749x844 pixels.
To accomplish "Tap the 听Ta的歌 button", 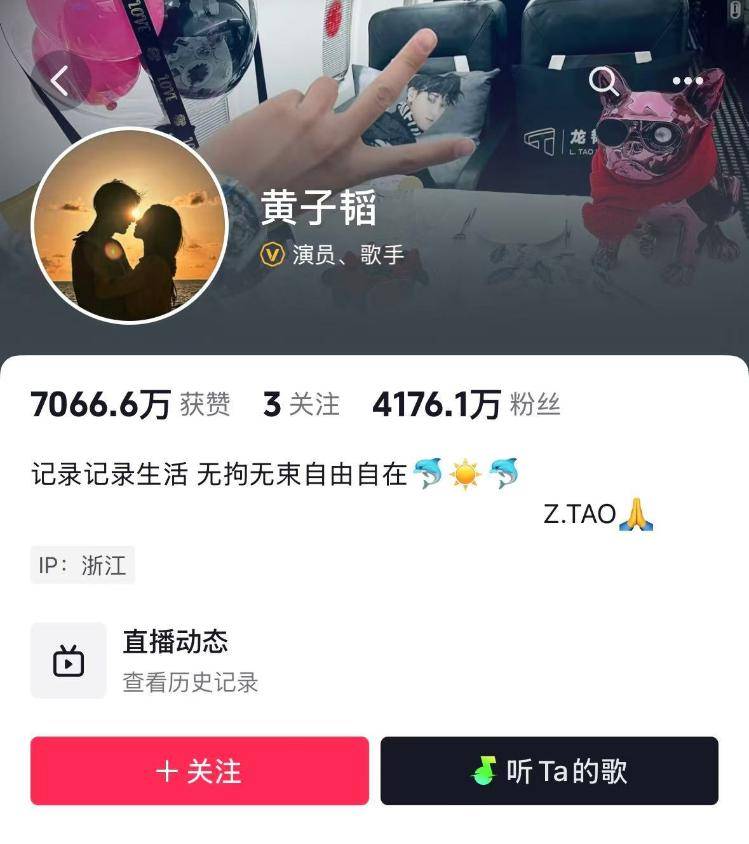I will coord(550,770).
